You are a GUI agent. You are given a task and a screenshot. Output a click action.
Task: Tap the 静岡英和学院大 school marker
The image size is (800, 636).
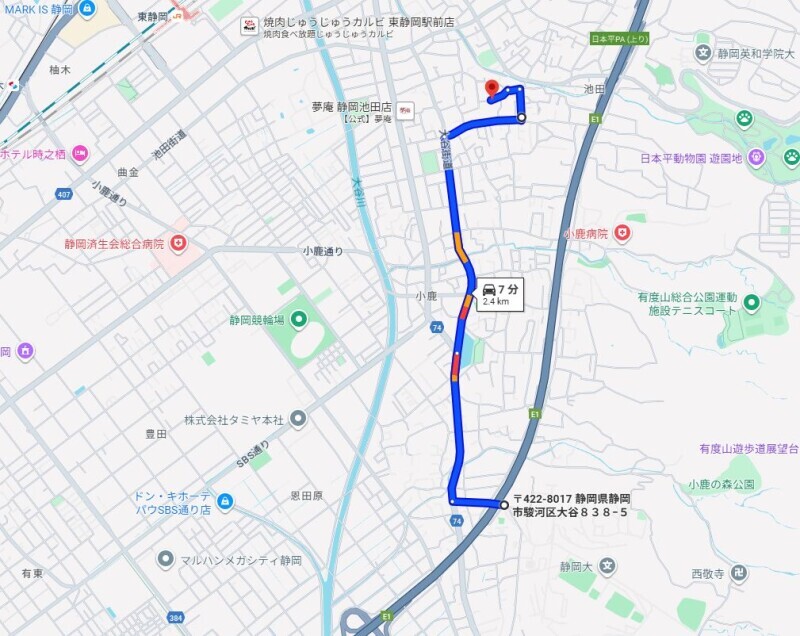(x=703, y=53)
